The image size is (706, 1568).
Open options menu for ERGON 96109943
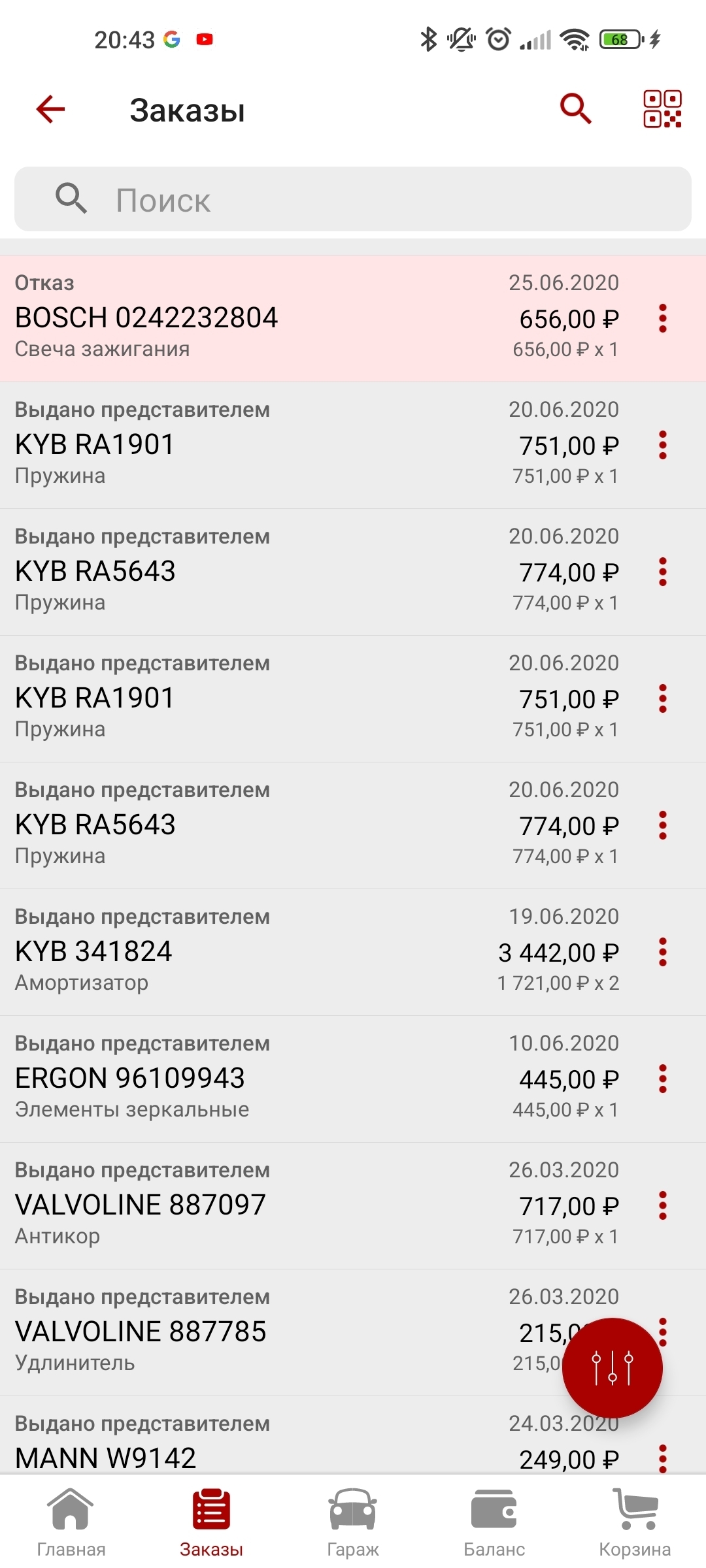(662, 1079)
